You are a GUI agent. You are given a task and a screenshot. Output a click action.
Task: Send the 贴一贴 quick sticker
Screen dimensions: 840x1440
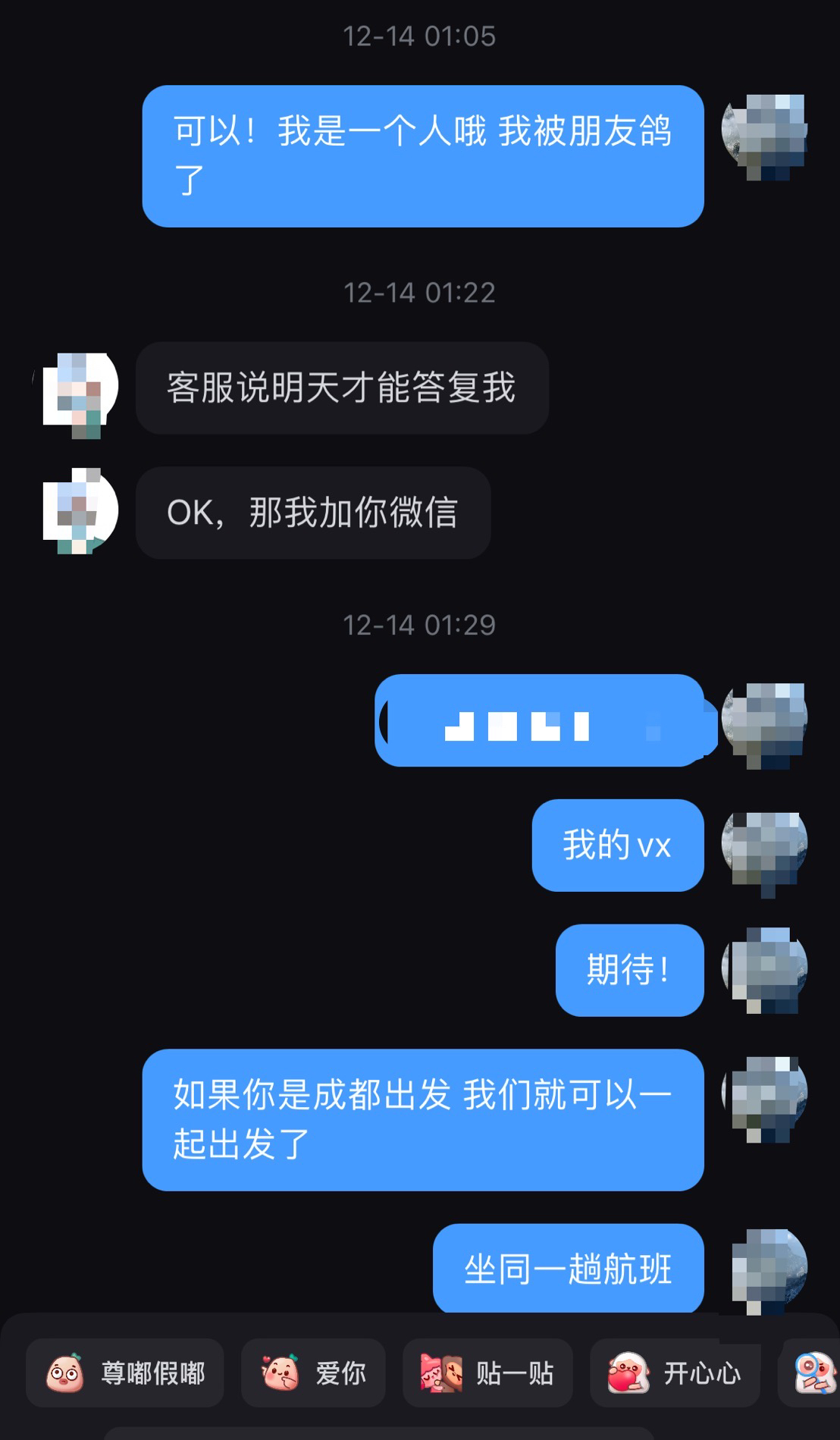coord(487,1373)
